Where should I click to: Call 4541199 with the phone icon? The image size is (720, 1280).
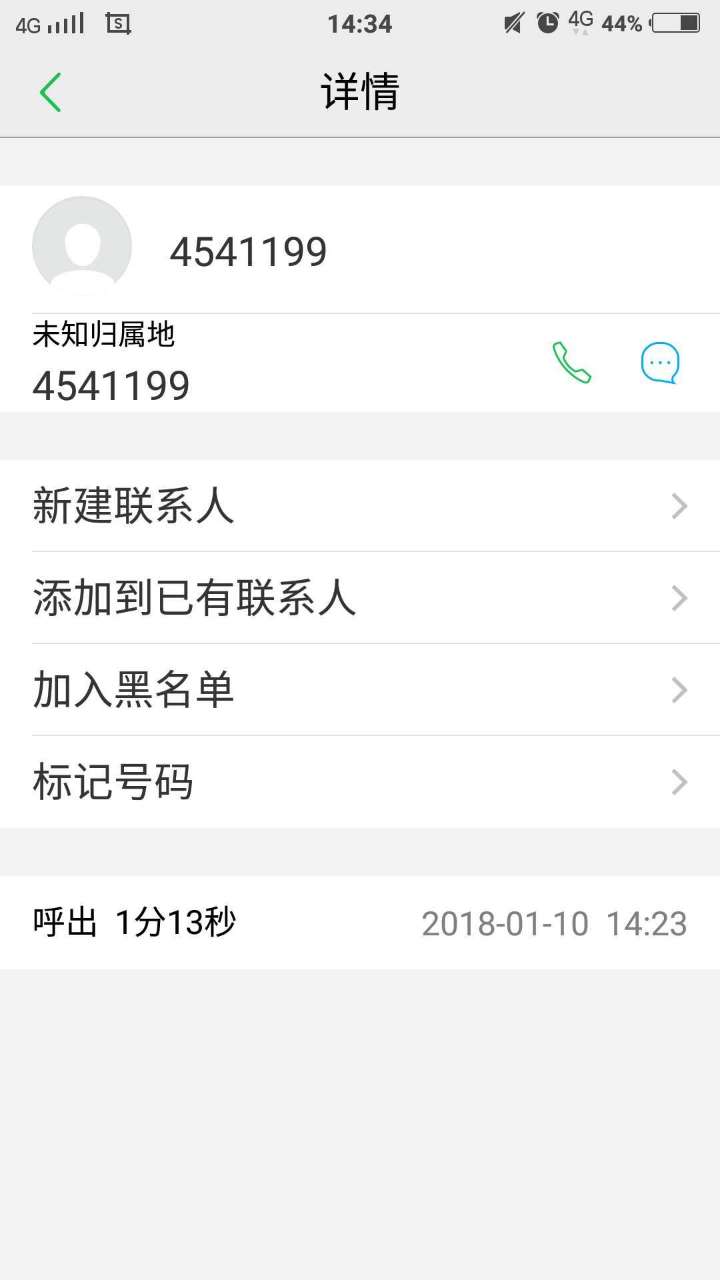[572, 363]
